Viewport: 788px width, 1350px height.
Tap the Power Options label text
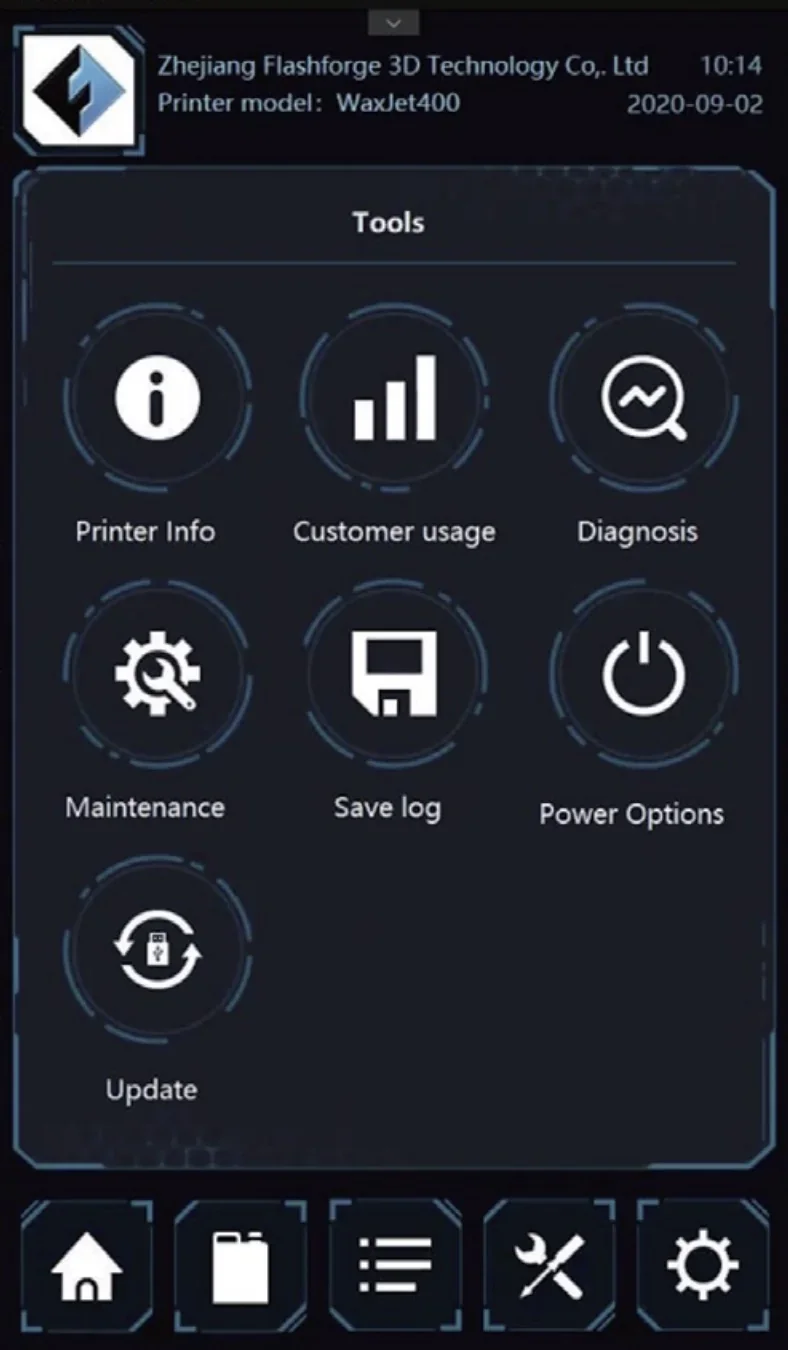[631, 813]
